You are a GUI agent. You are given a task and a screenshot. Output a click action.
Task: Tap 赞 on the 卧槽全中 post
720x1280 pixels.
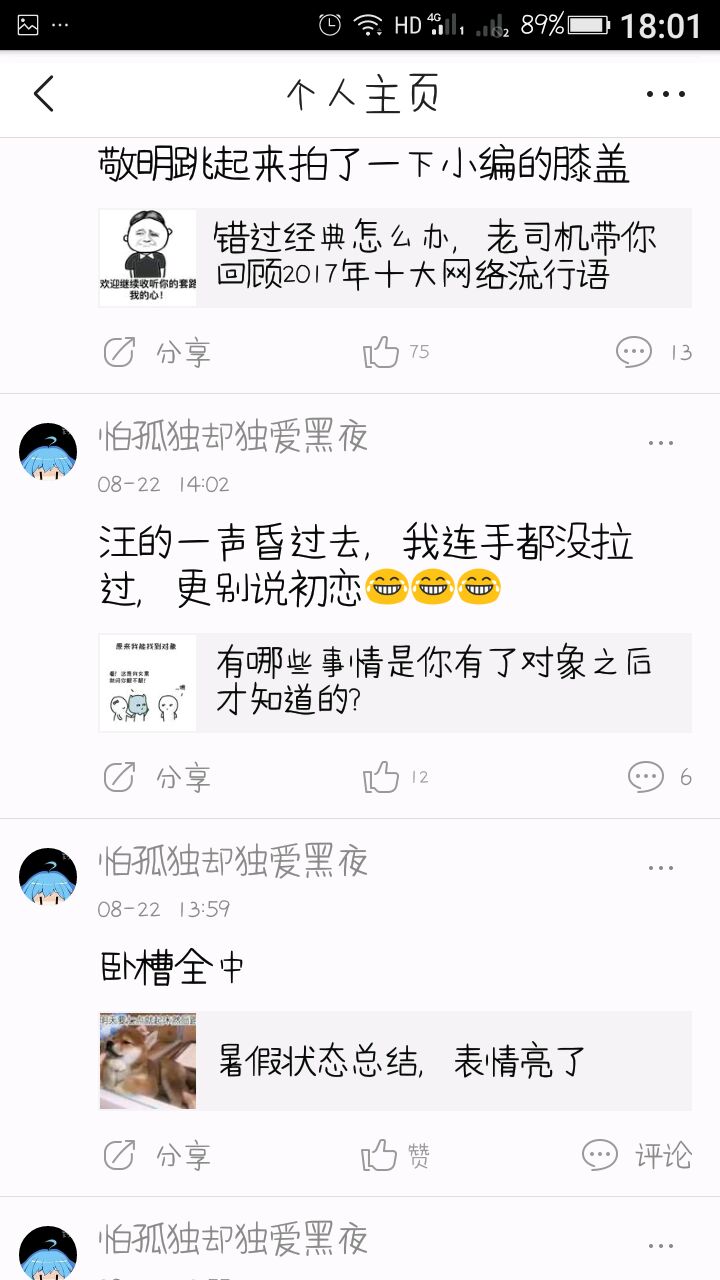[x=396, y=1156]
